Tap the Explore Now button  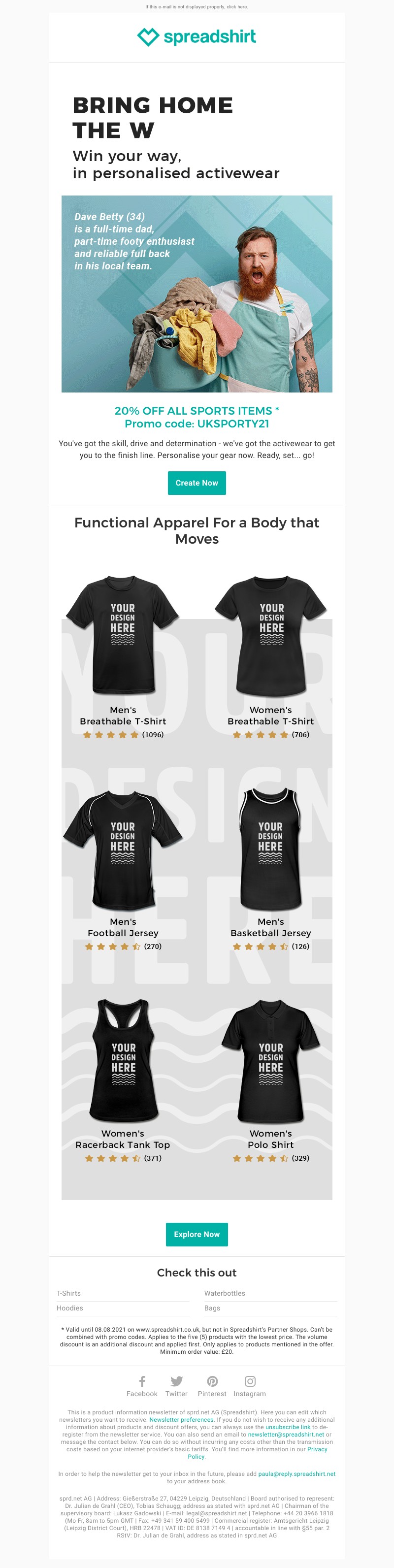pos(197,1234)
